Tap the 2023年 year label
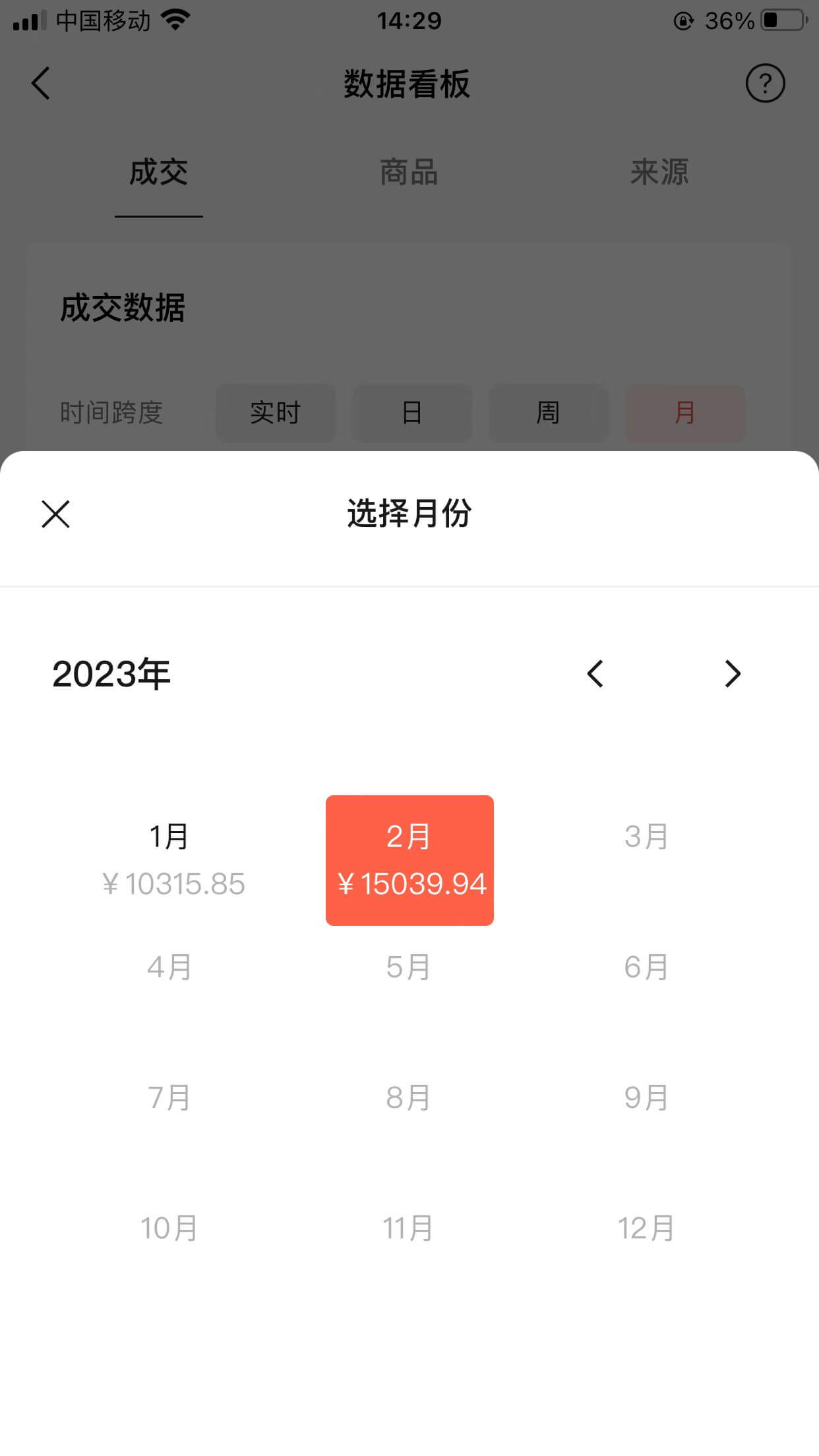 click(x=111, y=674)
